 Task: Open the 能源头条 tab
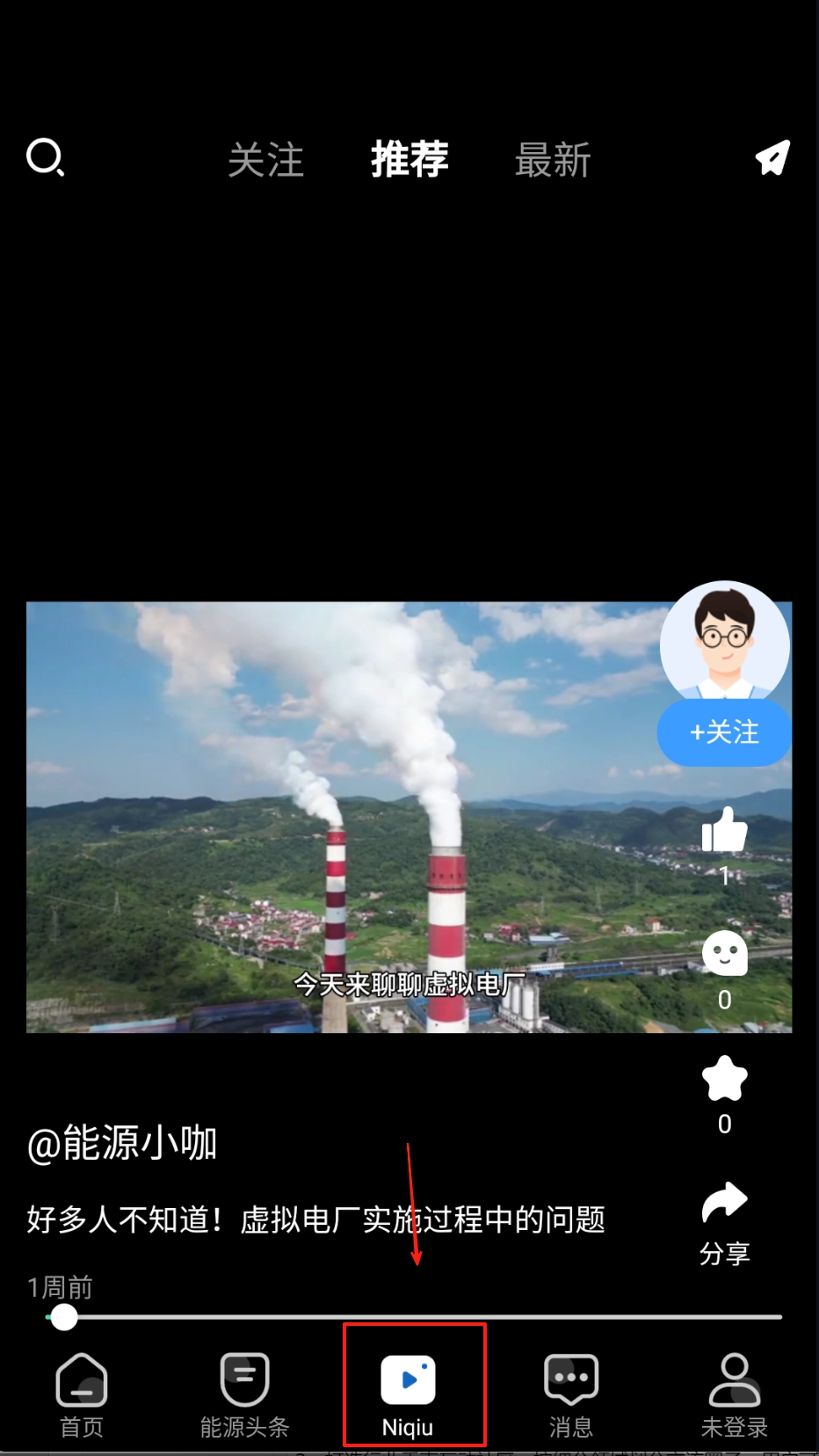click(x=244, y=1394)
